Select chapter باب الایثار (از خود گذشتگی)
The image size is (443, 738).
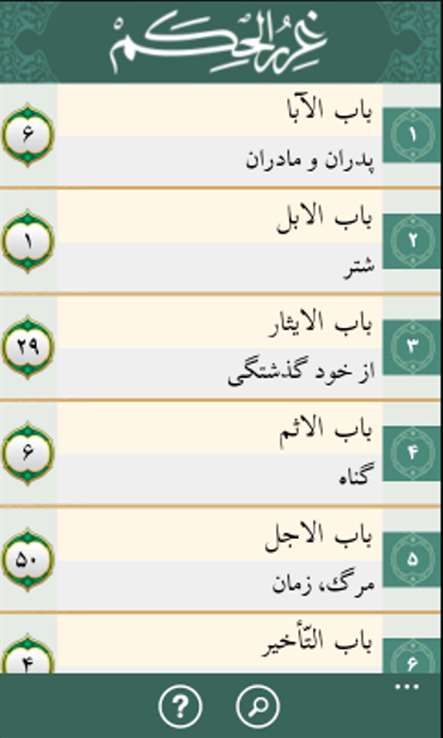click(221, 347)
